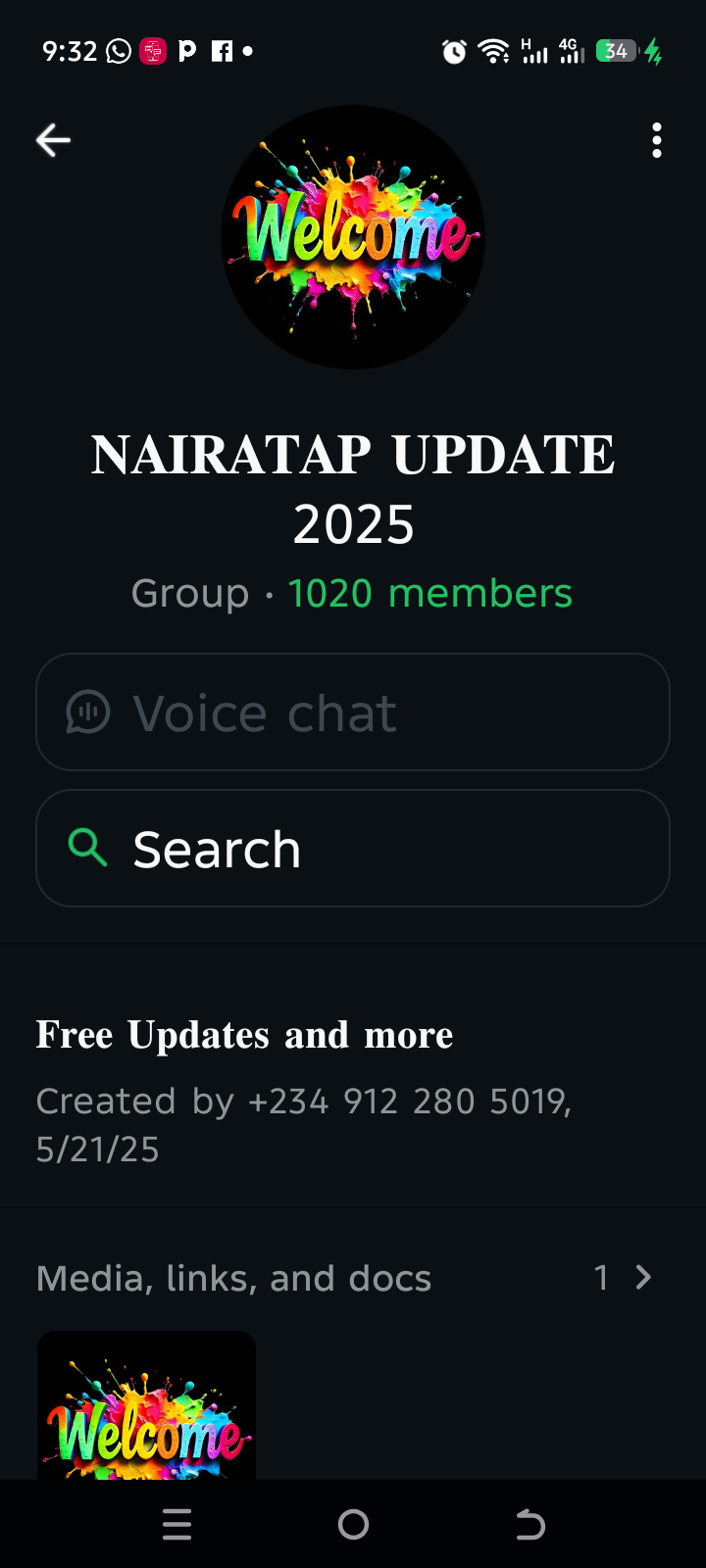Open Media, links, and docs
The image size is (706, 1568).
(343, 1278)
